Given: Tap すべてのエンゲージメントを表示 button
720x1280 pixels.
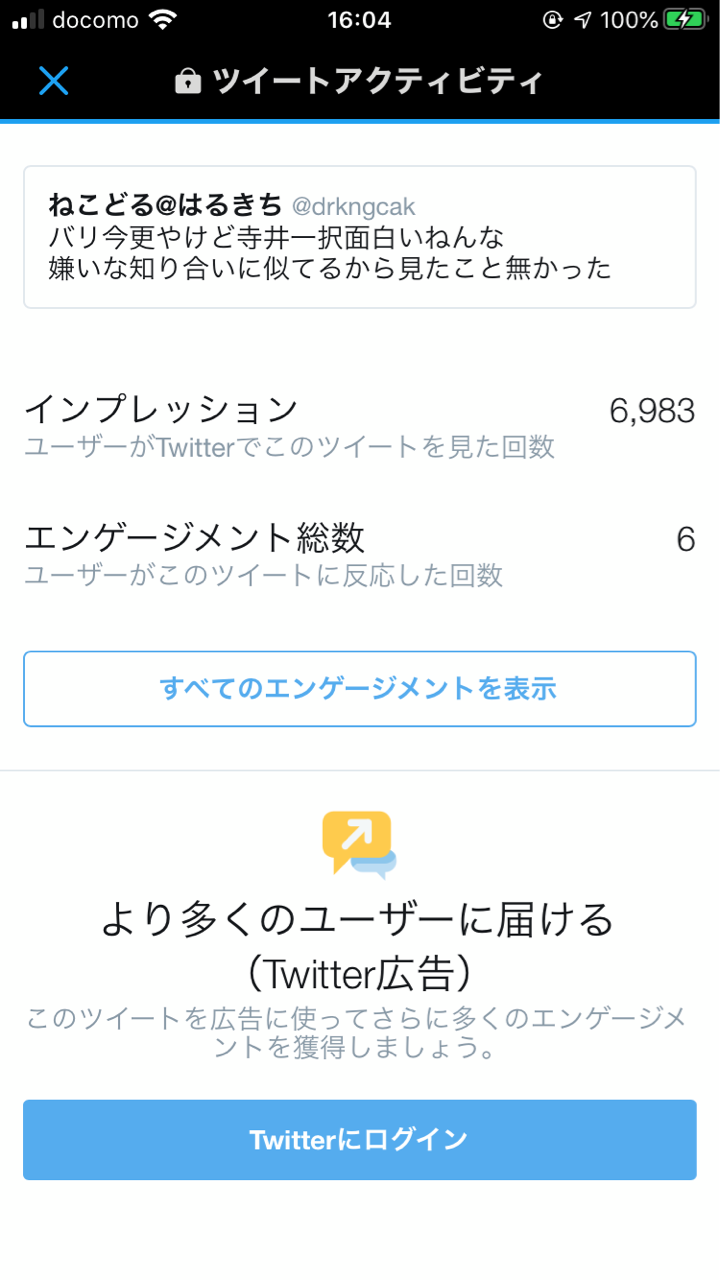Looking at the screenshot, I should point(359,689).
